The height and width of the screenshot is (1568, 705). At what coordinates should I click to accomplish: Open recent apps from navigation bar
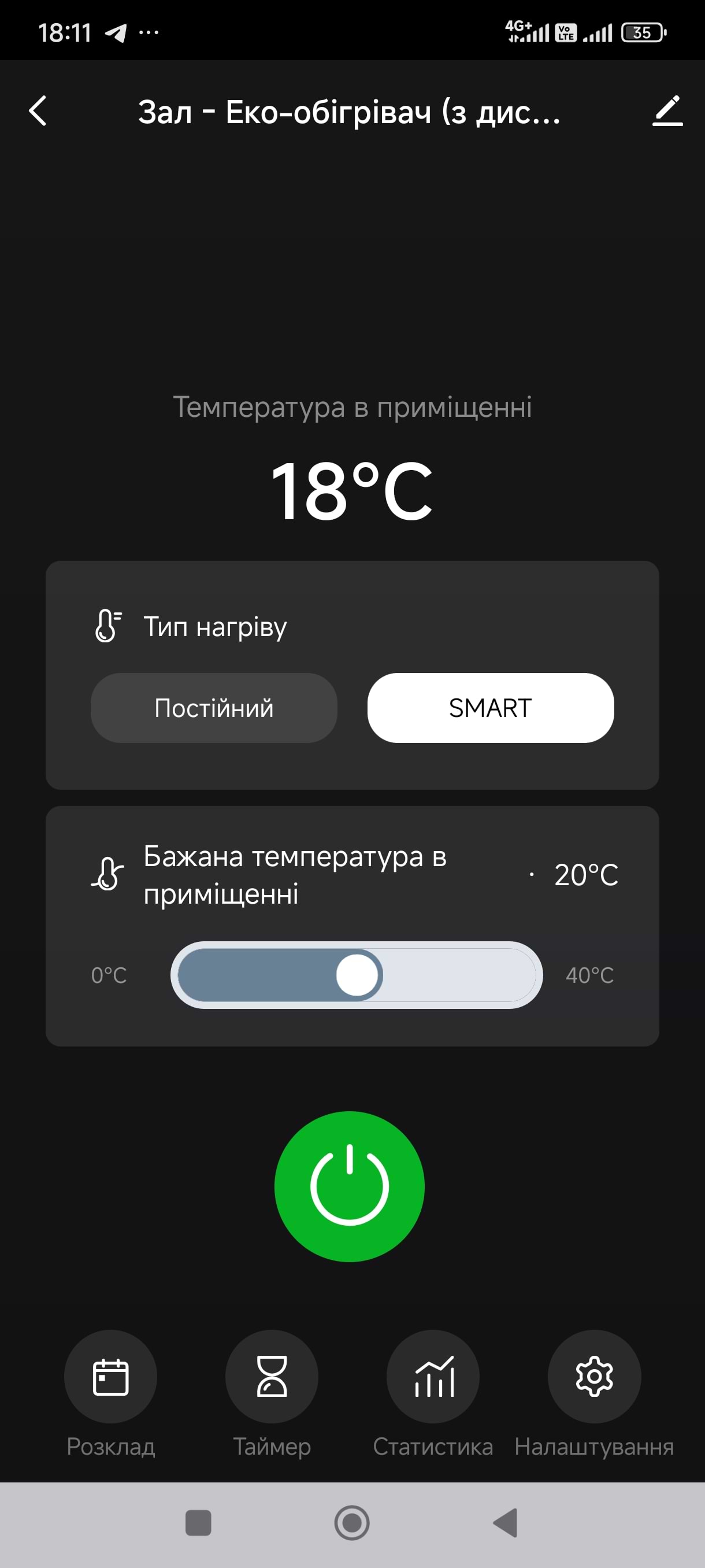click(x=198, y=1523)
